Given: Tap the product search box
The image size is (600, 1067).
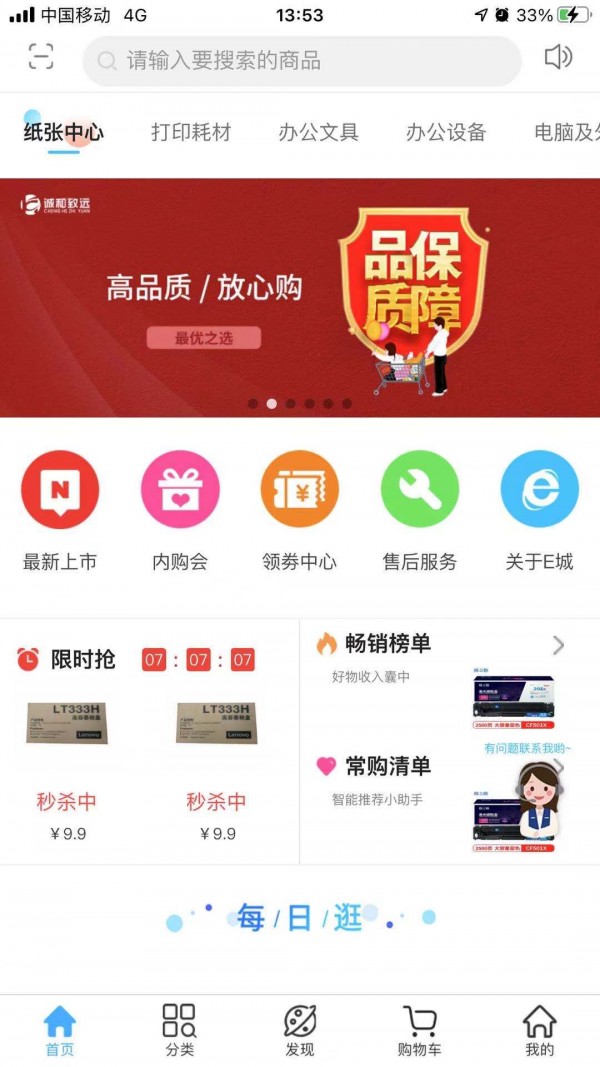Looking at the screenshot, I should [x=302, y=61].
